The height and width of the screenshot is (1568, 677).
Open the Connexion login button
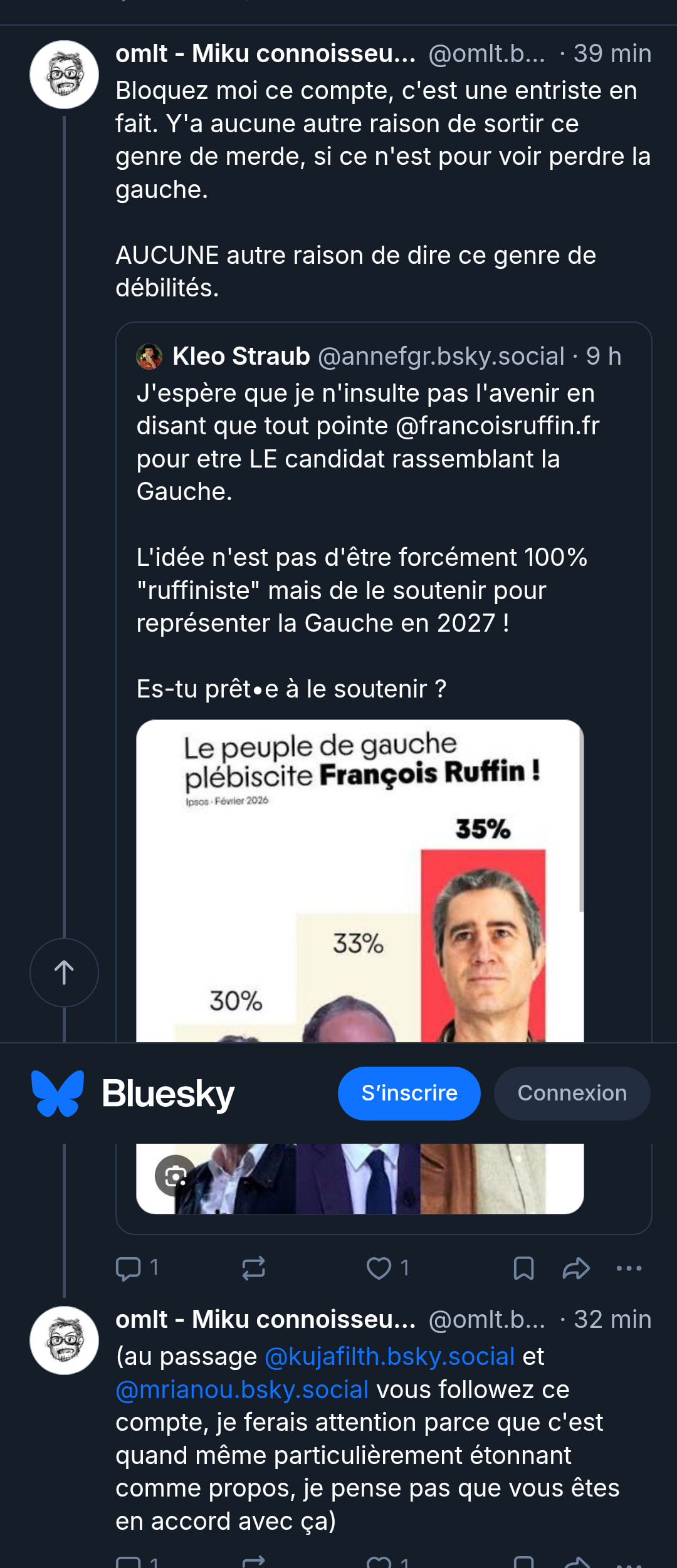(572, 1093)
